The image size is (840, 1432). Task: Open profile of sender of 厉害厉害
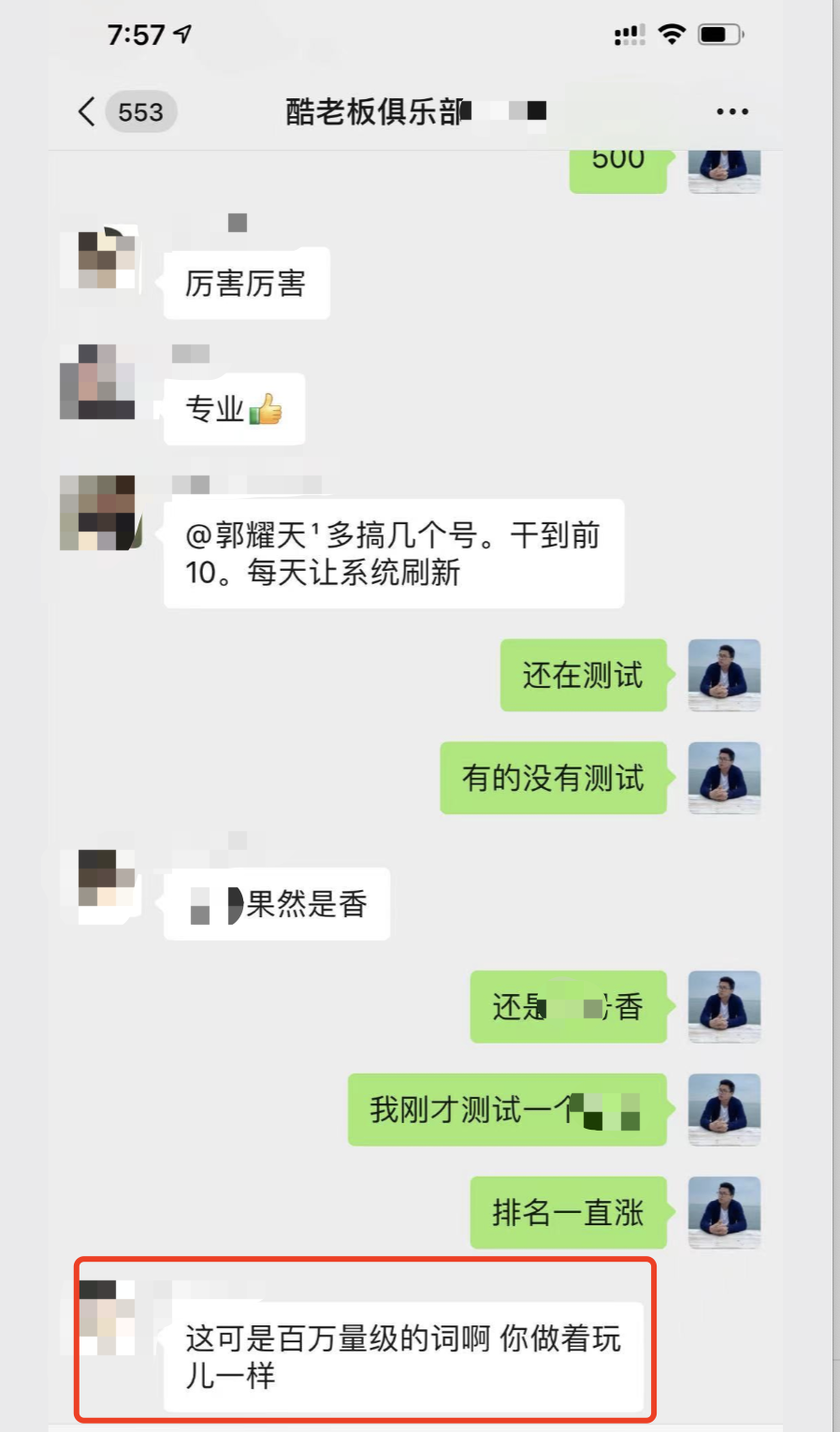(x=99, y=258)
